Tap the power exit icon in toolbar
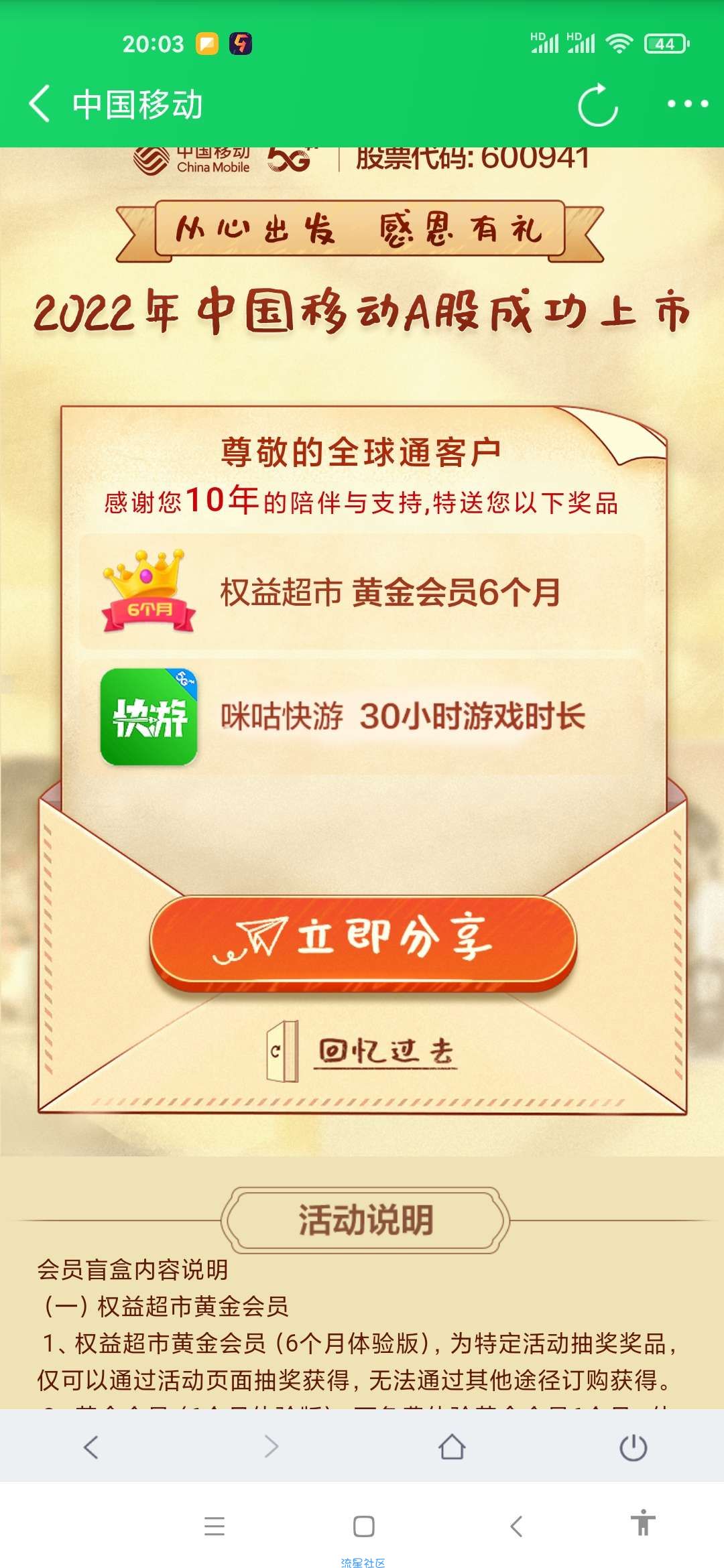724x1568 pixels. [x=633, y=1447]
